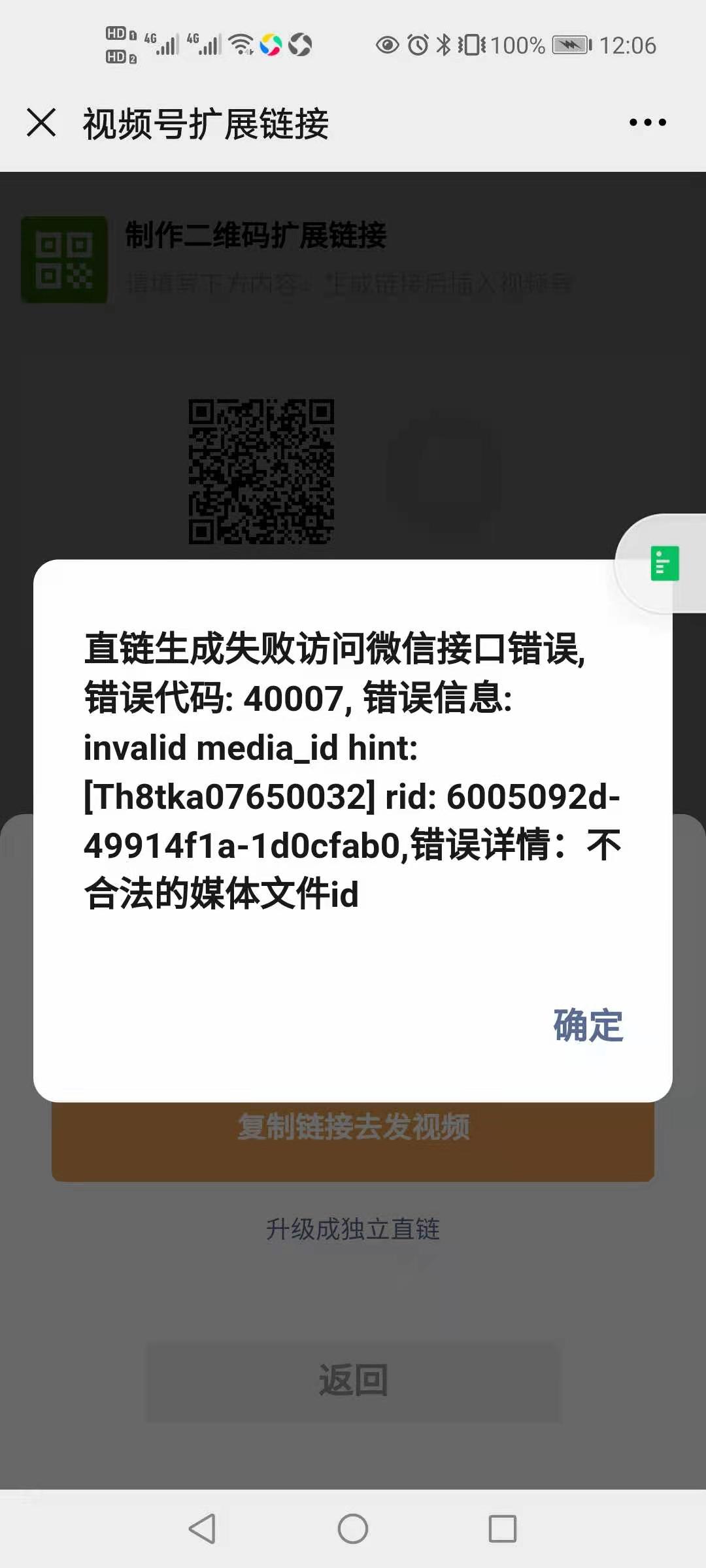Tap the 复制链接去发视频 button
Viewport: 706px width, 1568px height.
pyautogui.click(x=353, y=1142)
